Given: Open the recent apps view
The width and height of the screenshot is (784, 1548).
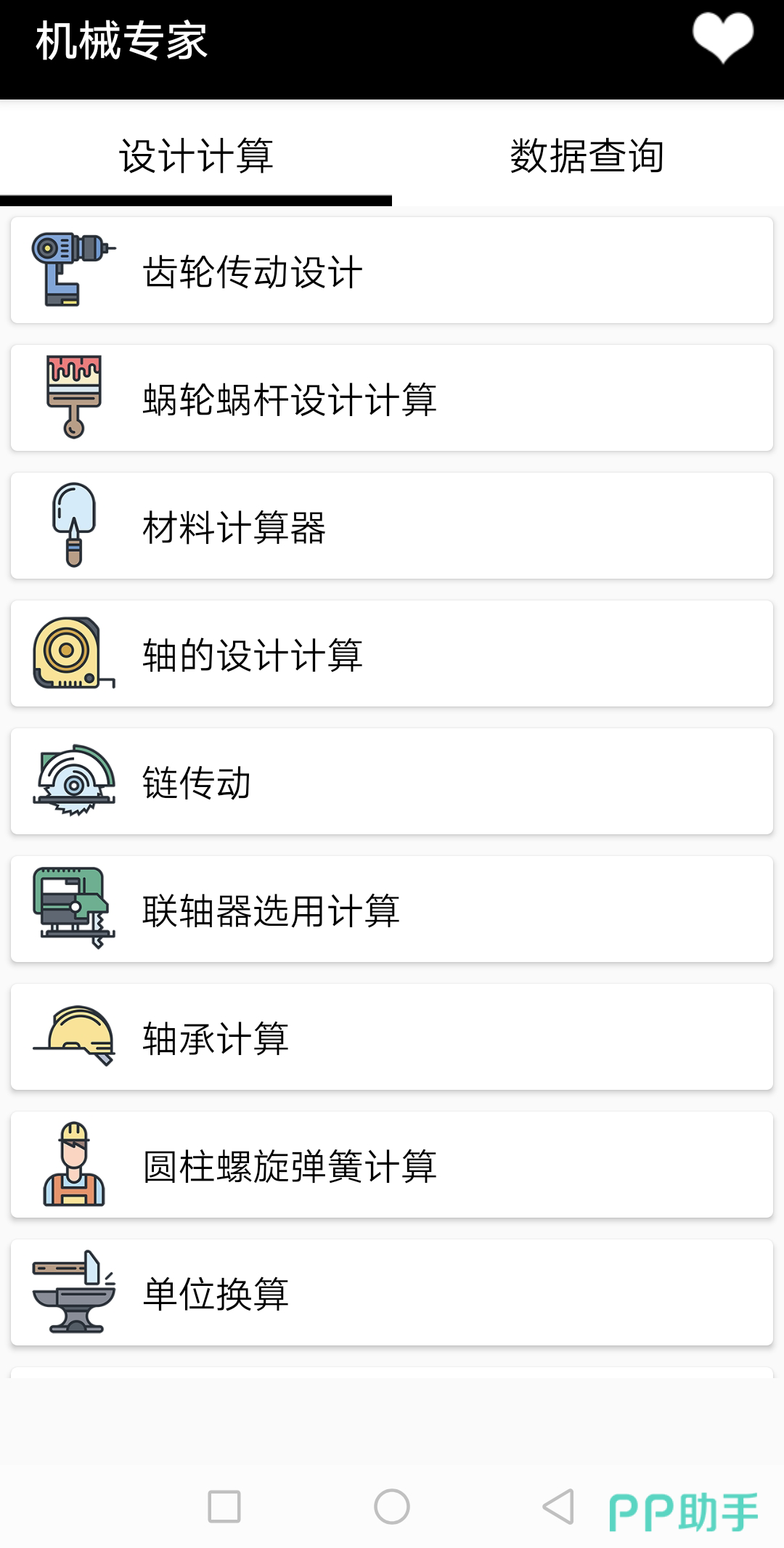Looking at the screenshot, I should (224, 1507).
